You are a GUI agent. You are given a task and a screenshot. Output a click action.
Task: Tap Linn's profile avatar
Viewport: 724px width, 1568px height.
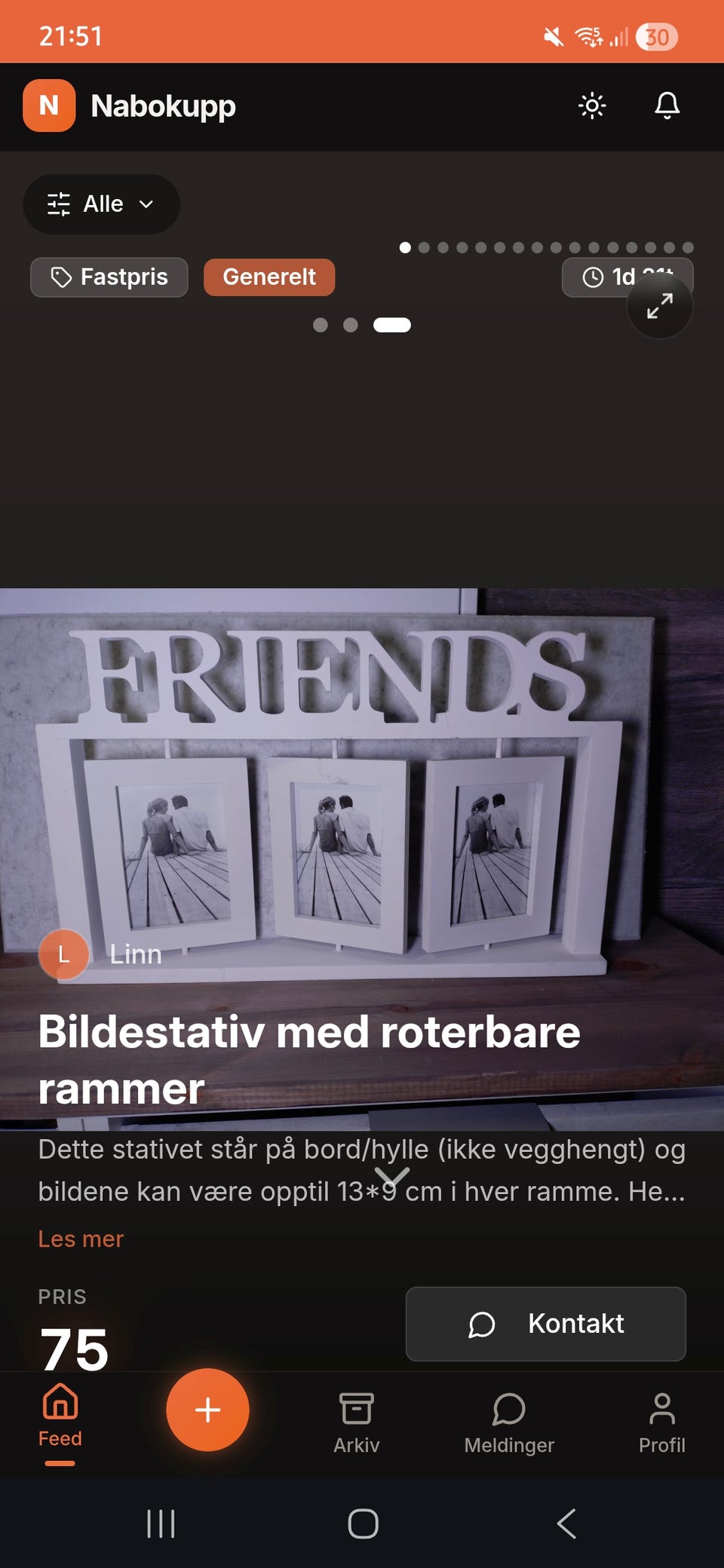coord(63,954)
